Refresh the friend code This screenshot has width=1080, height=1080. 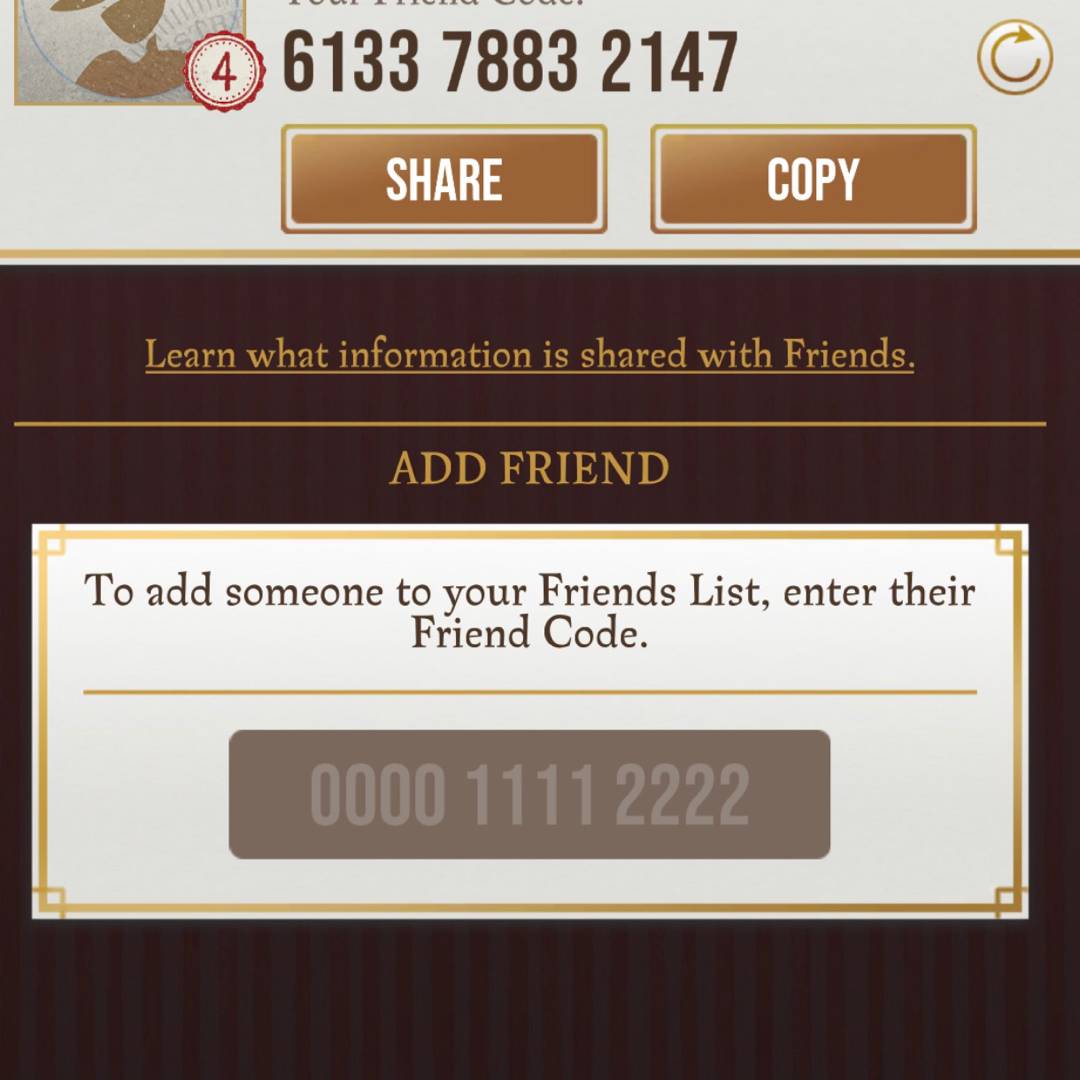(x=1014, y=59)
